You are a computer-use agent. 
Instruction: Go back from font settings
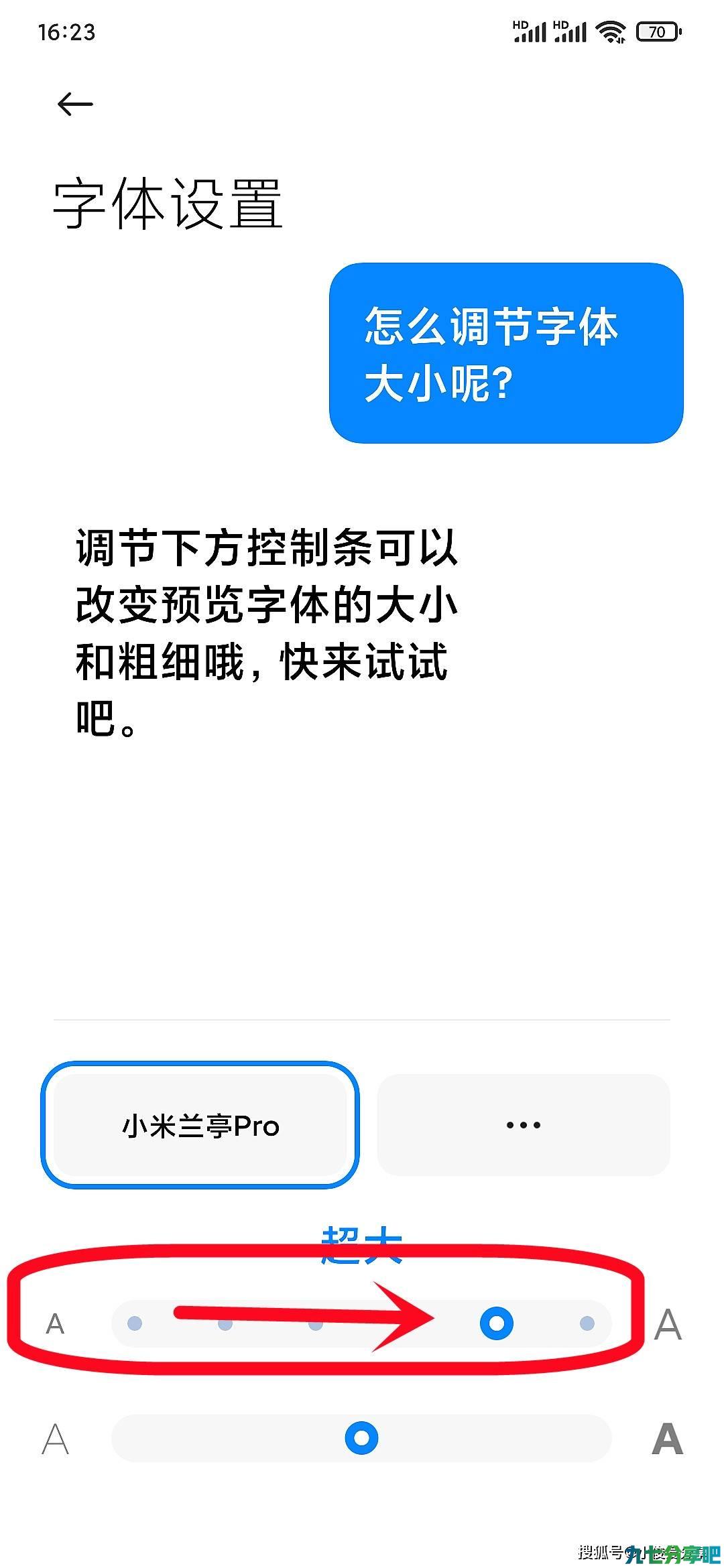(x=75, y=104)
